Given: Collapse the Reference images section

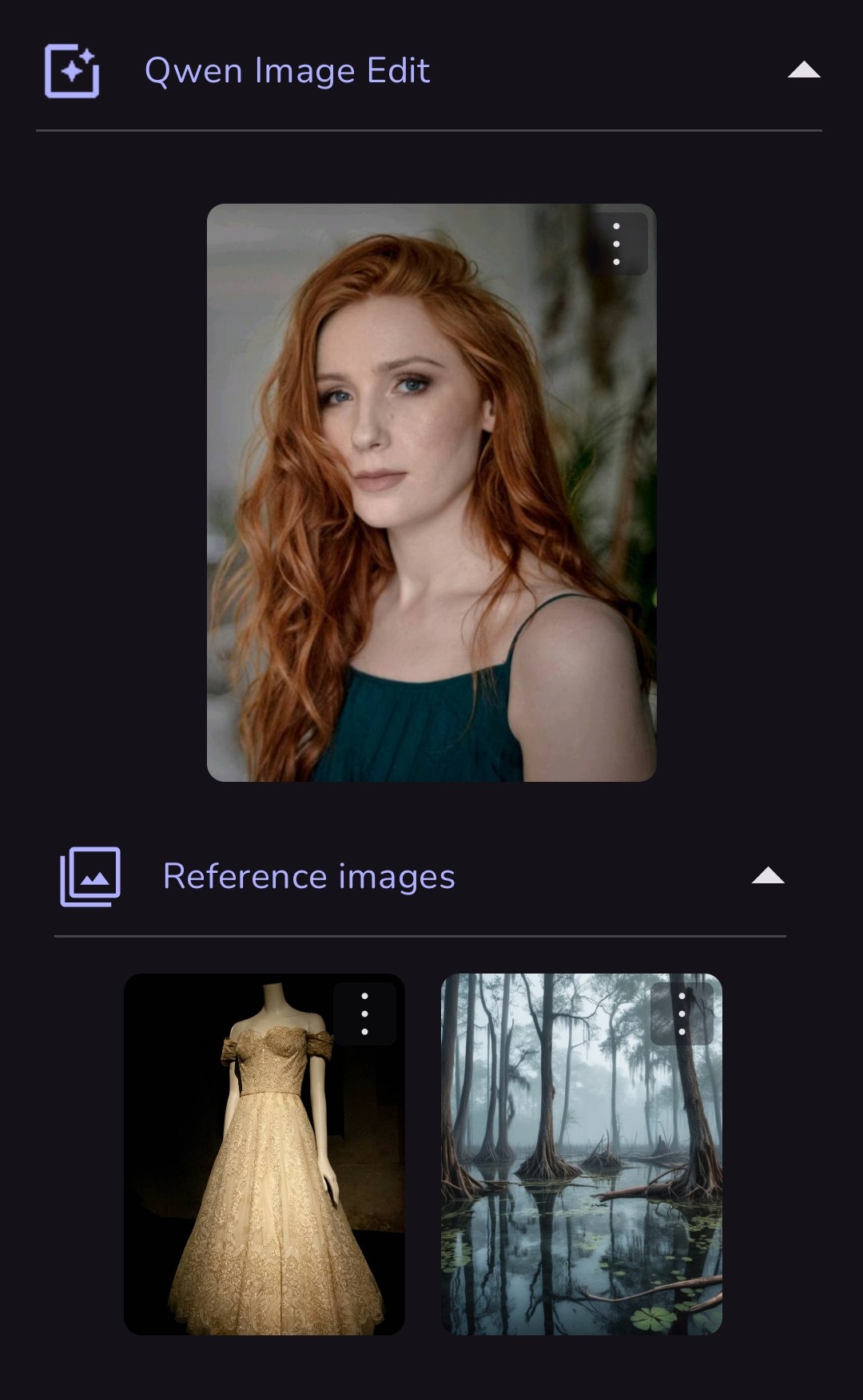Looking at the screenshot, I should point(768,876).
